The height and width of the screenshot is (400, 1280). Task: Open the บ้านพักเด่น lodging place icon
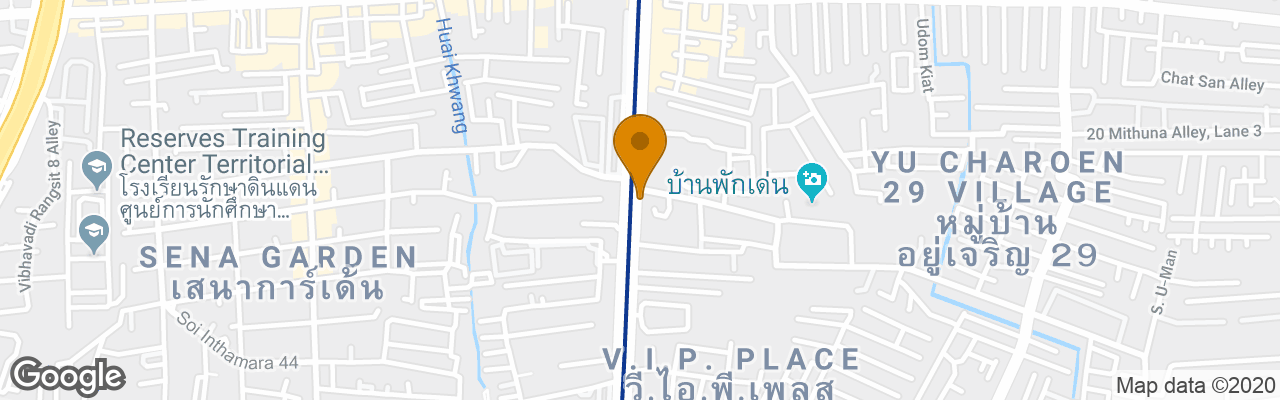[x=812, y=181]
